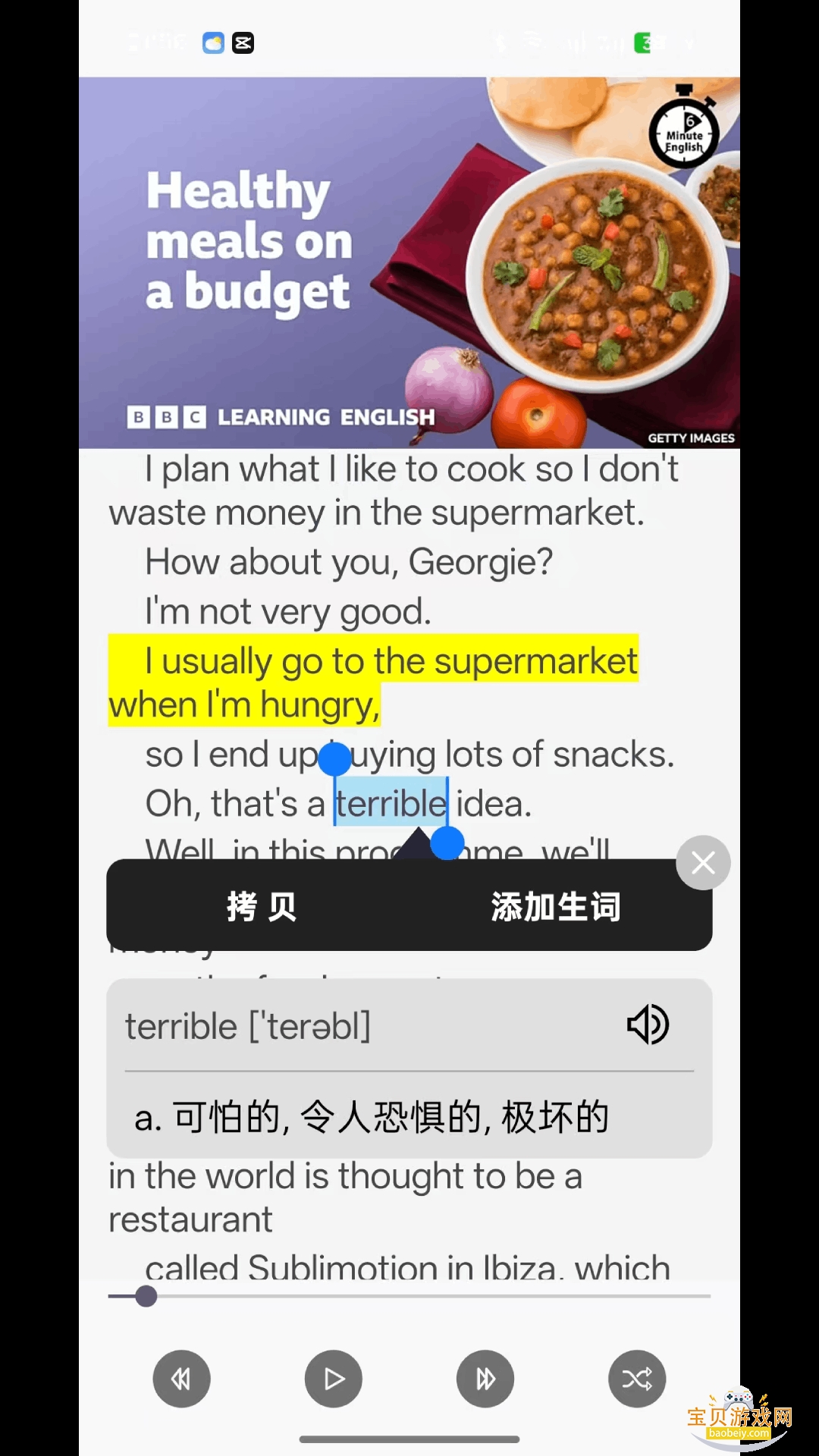Tap the audio progress slider
The height and width of the screenshot is (1456, 819).
pos(409,1297)
